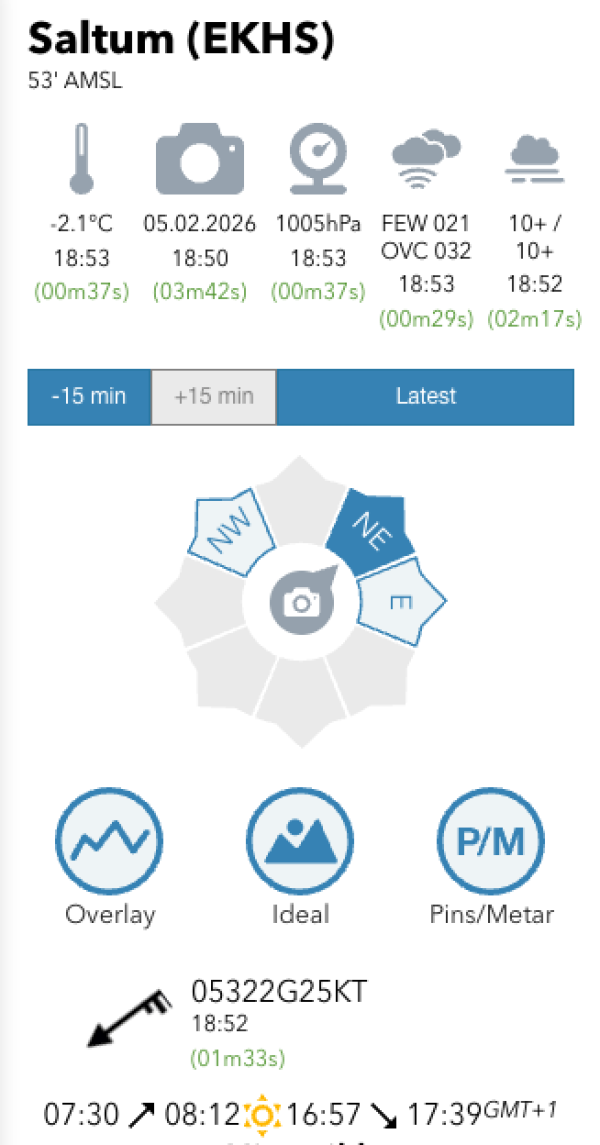Tap the center camera compass icon

click(x=301, y=602)
